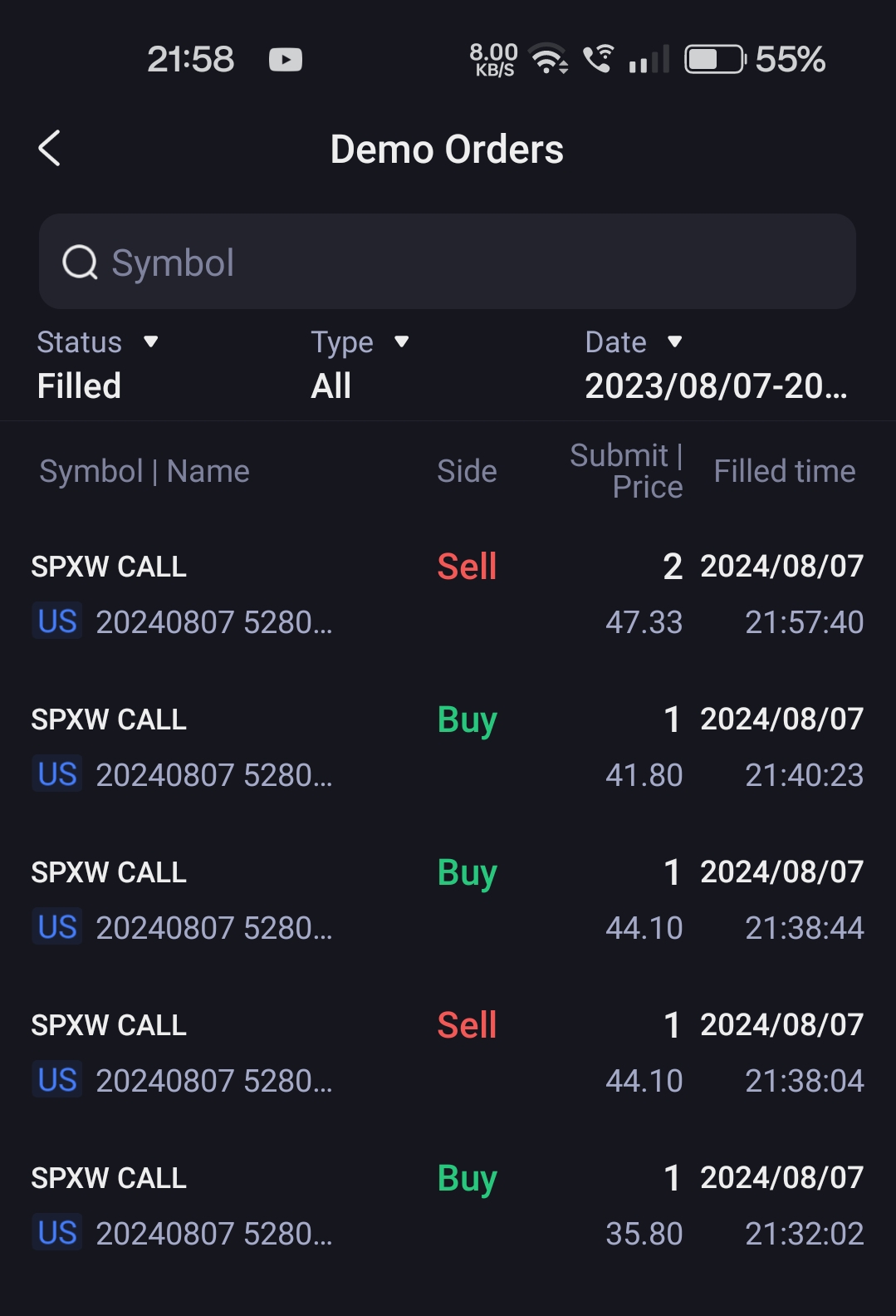Open the Buy order filled at 21:32:02
The width and height of the screenshot is (896, 1316).
(447, 1206)
